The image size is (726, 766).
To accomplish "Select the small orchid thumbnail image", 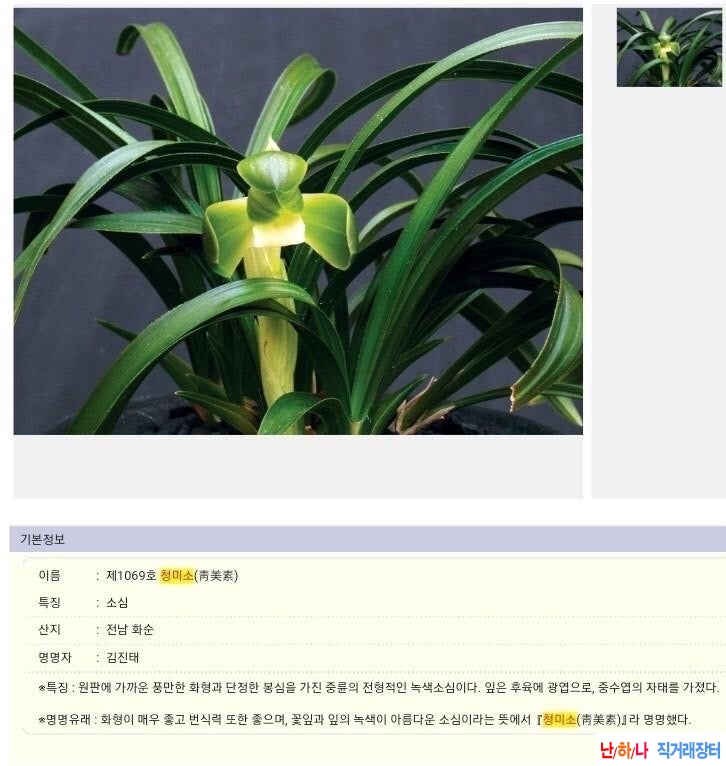I will pos(668,47).
